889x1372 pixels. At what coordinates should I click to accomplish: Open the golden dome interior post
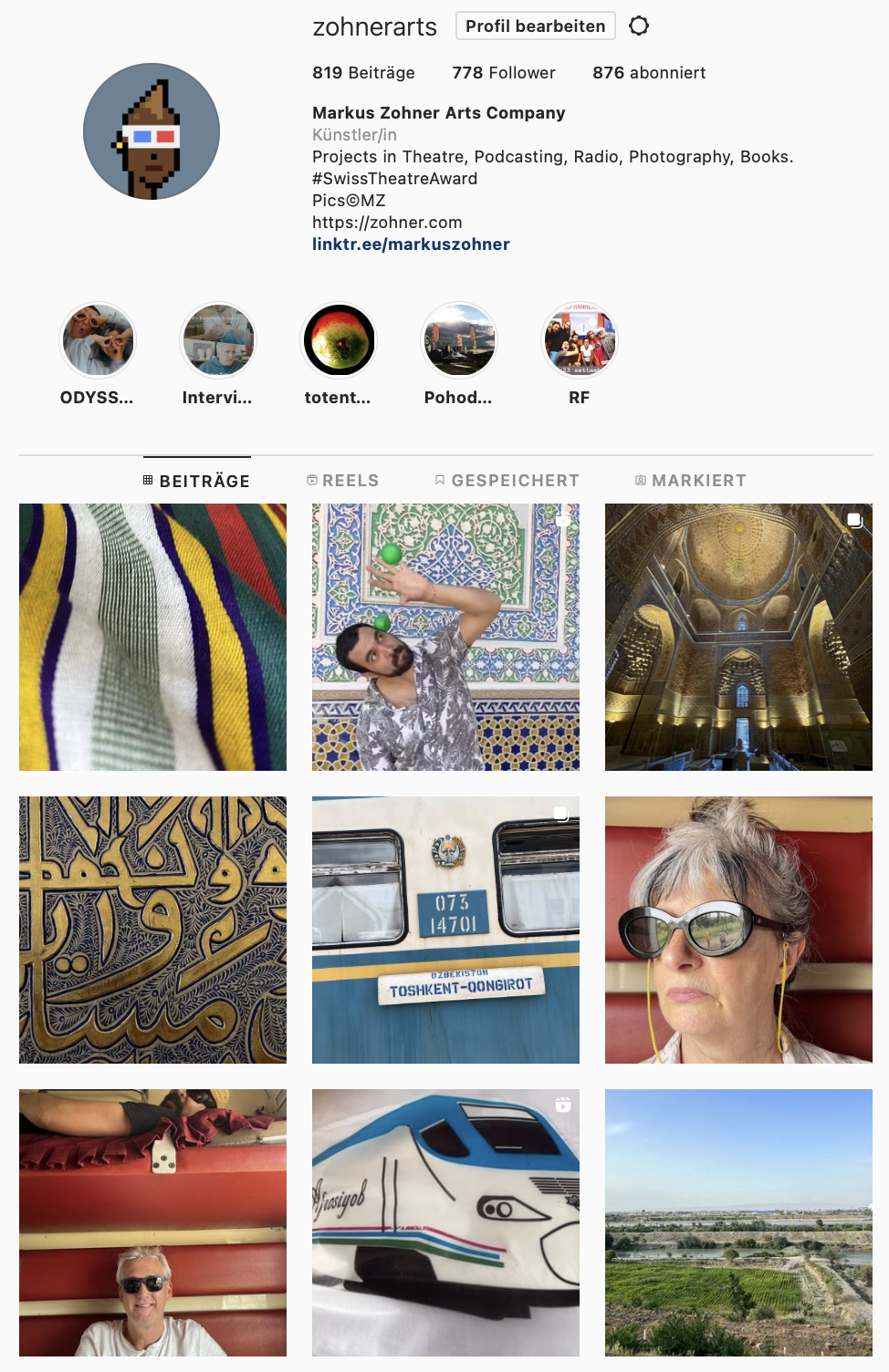pos(738,637)
